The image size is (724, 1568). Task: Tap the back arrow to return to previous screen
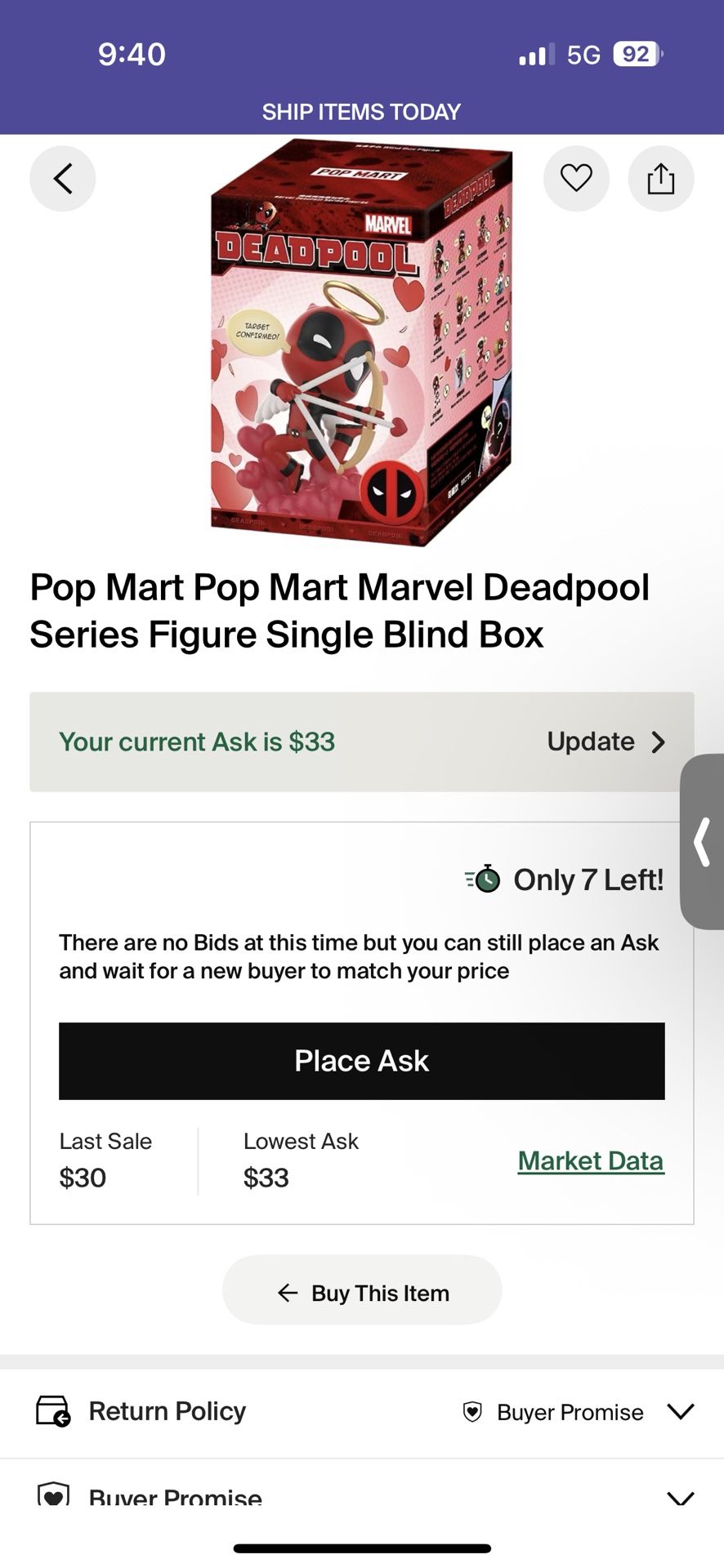pyautogui.click(x=62, y=178)
